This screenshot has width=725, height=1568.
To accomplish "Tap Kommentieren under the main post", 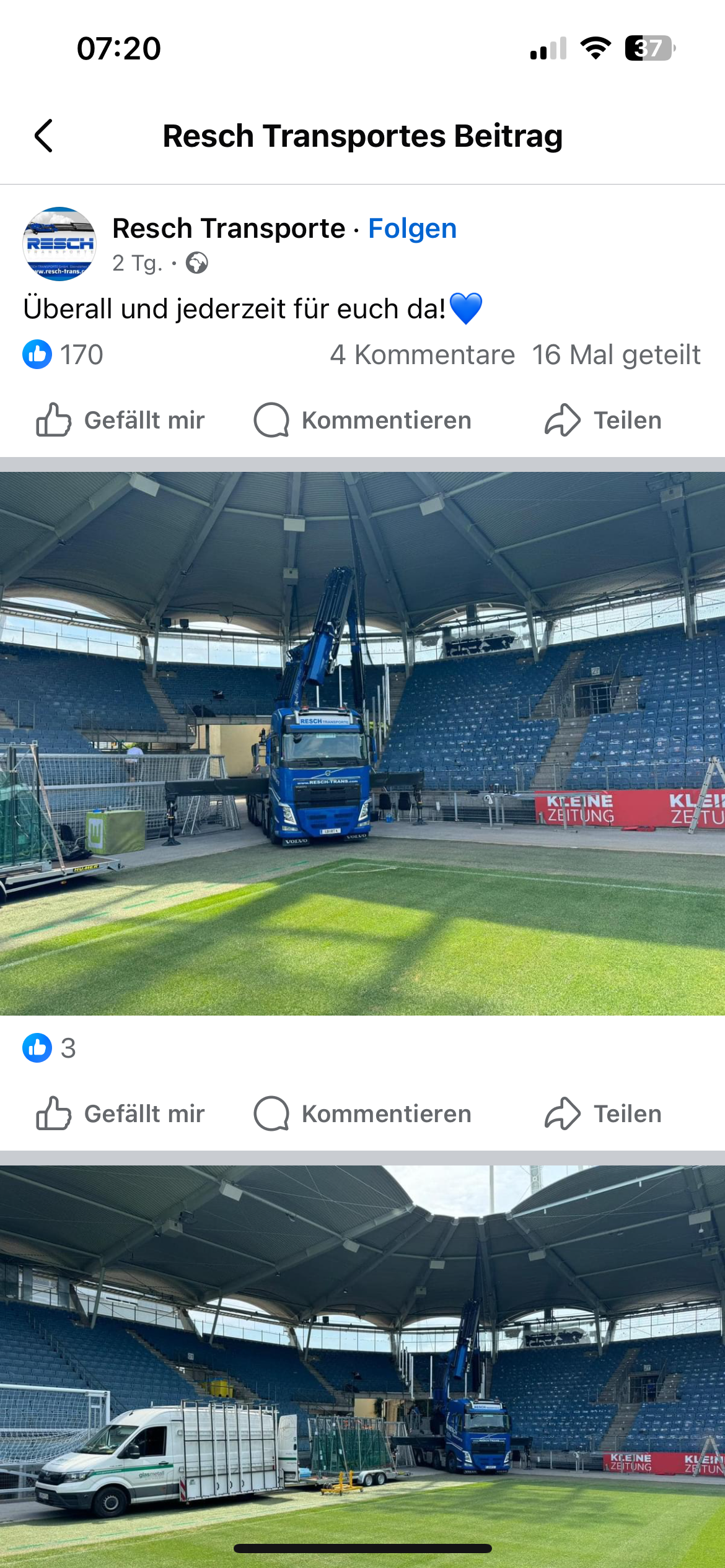I will coord(362,420).
